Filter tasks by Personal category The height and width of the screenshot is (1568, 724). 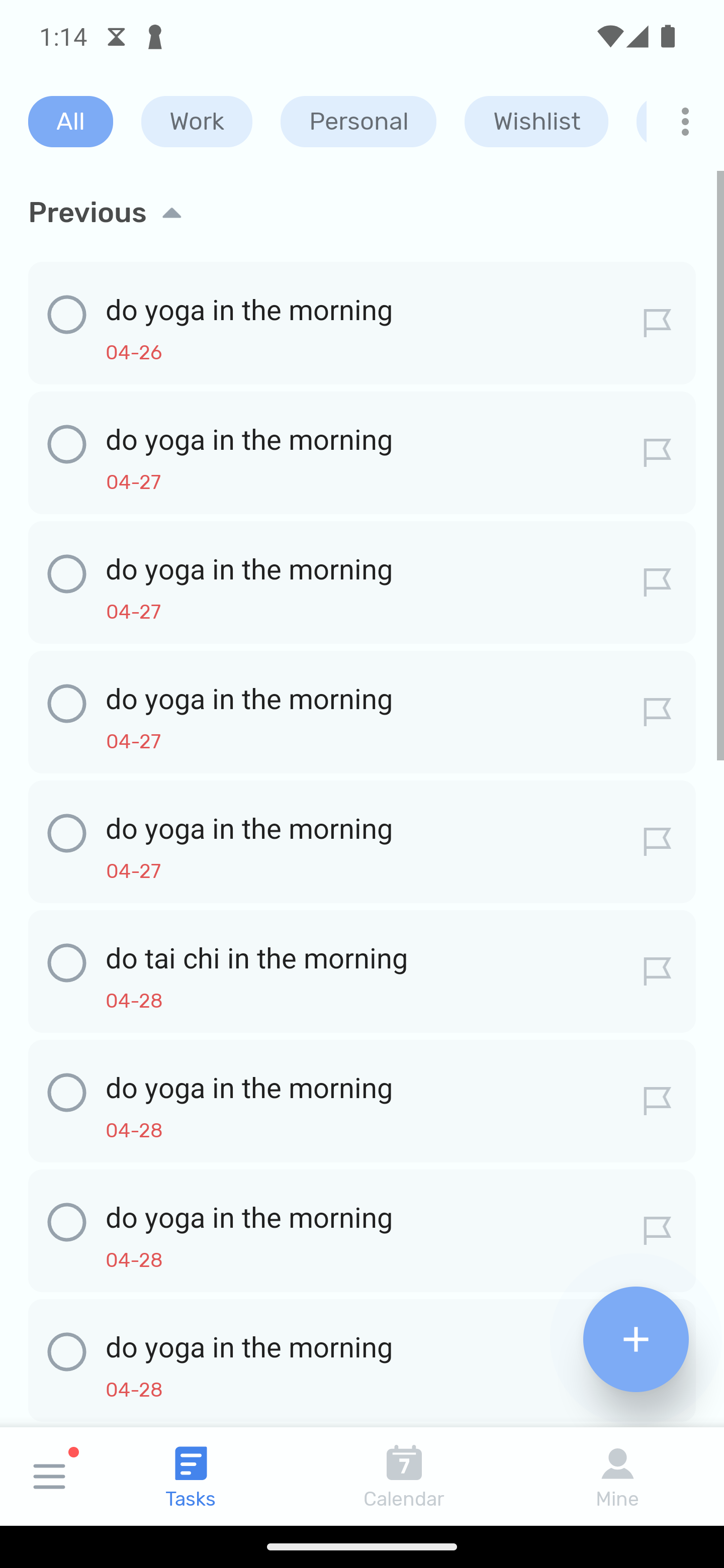358,121
